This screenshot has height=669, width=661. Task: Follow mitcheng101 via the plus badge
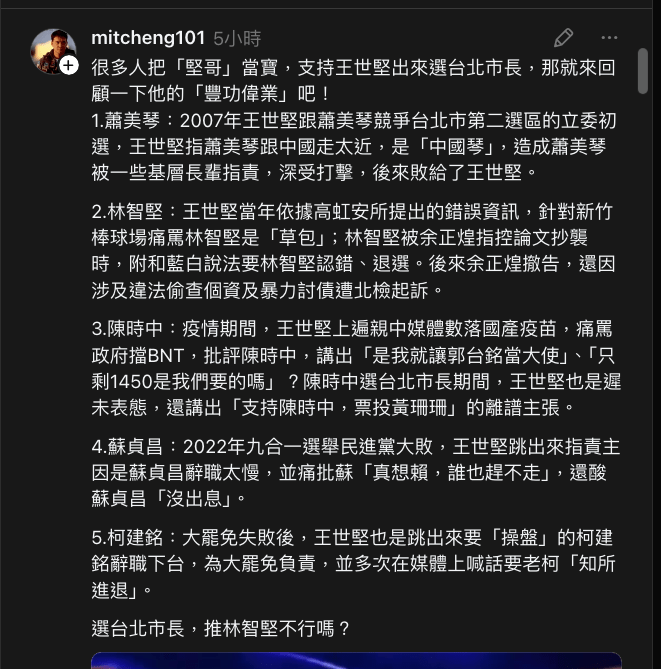70,66
